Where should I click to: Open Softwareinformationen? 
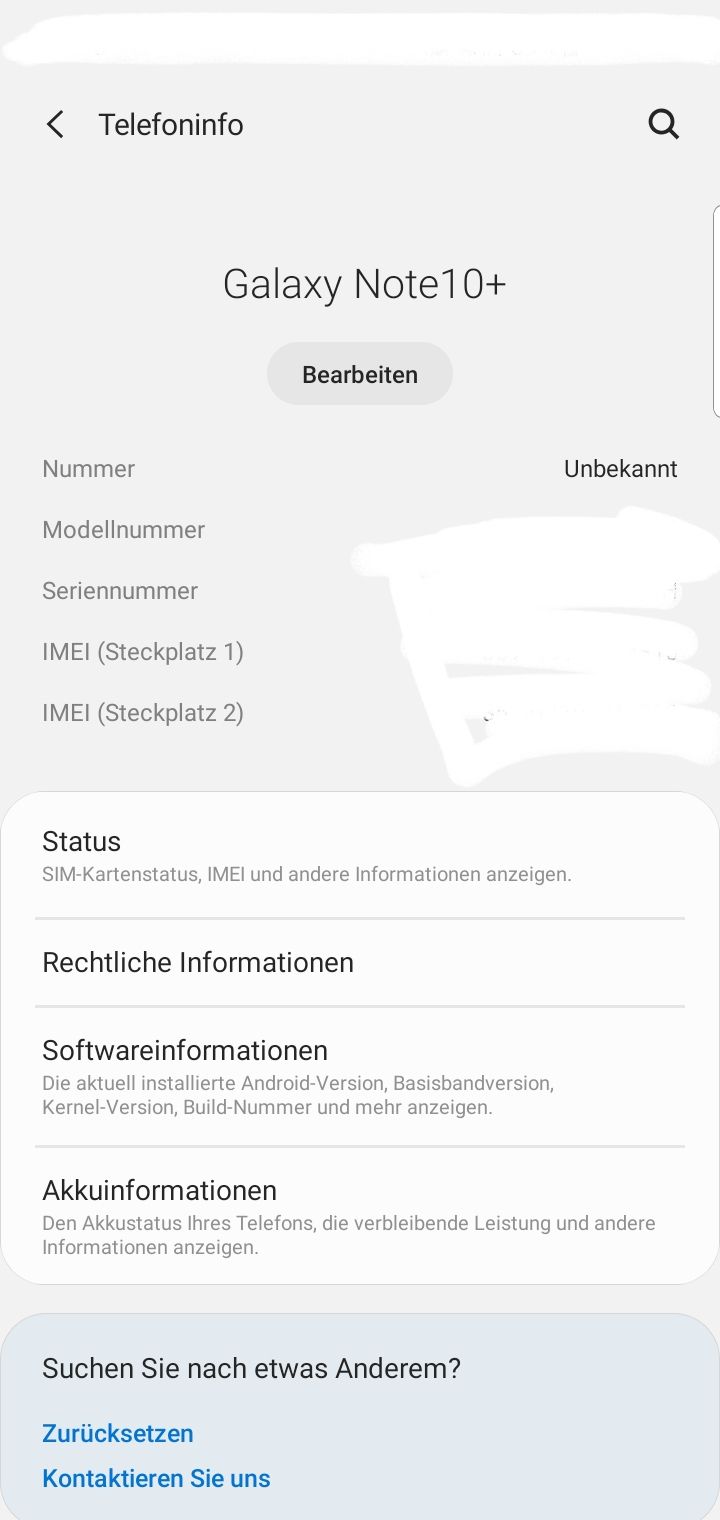pyautogui.click(x=360, y=1076)
